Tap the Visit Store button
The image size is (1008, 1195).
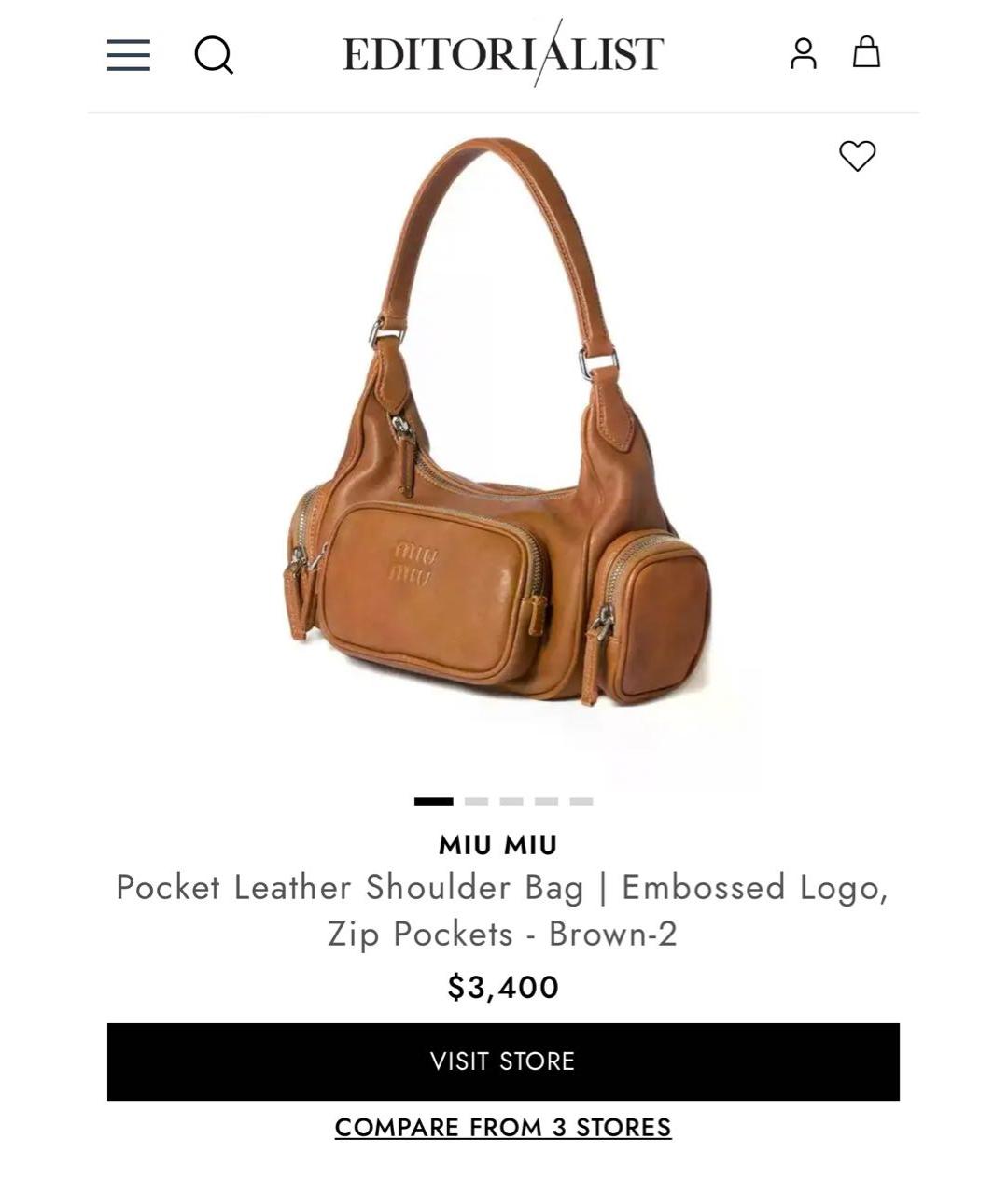503,1061
